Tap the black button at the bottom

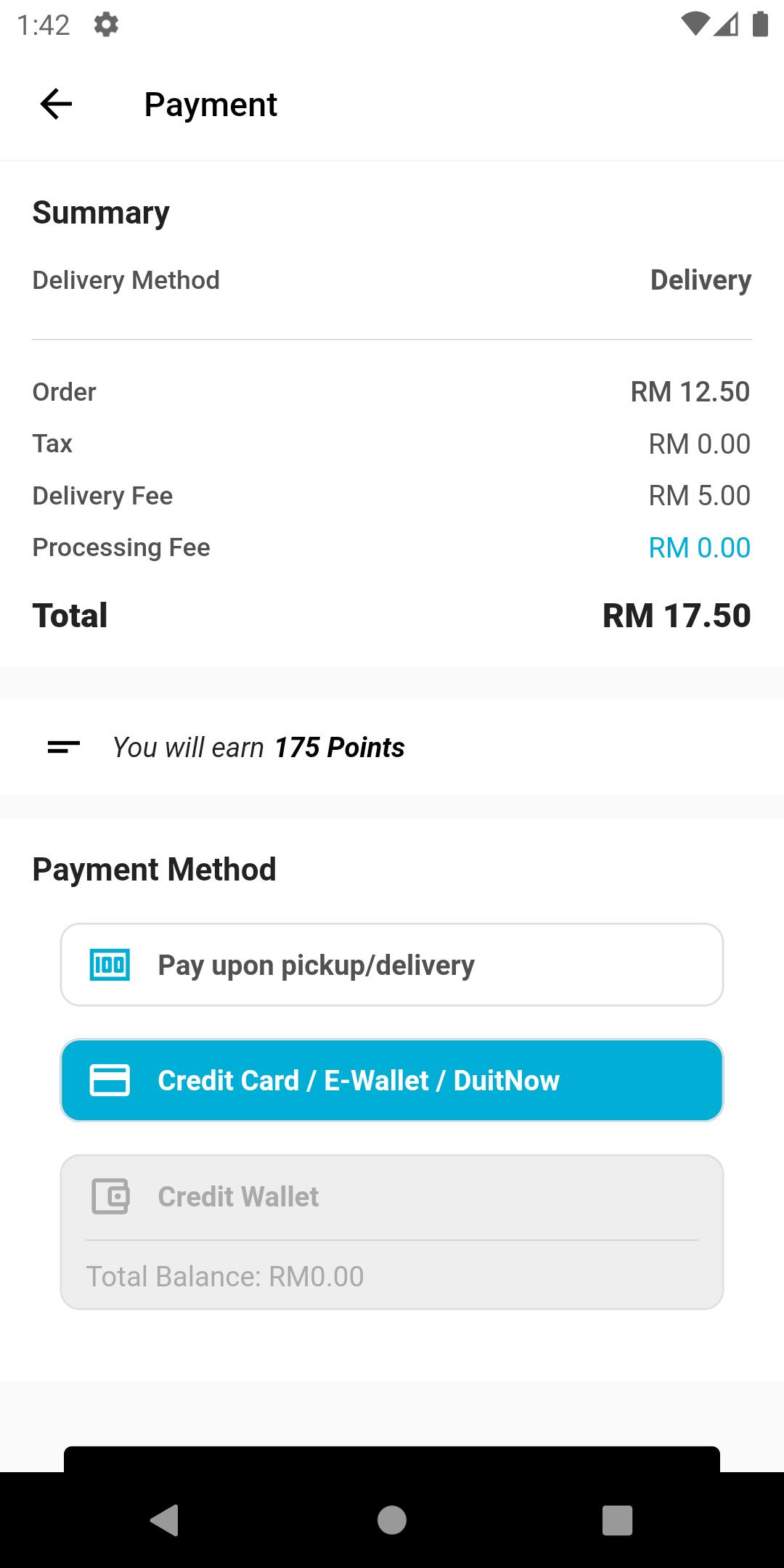click(392, 1459)
